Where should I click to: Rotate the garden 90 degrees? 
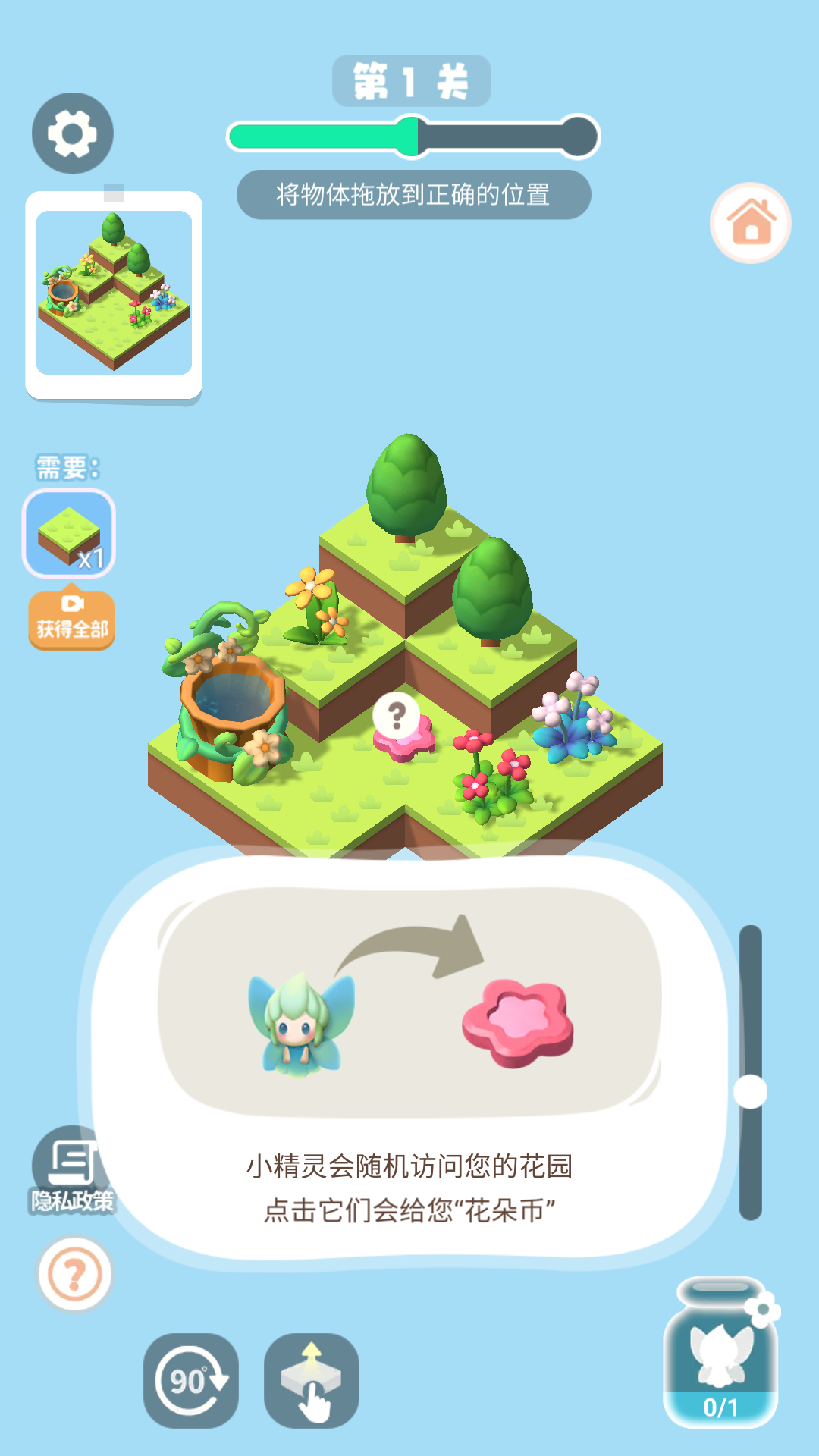pos(190,1381)
